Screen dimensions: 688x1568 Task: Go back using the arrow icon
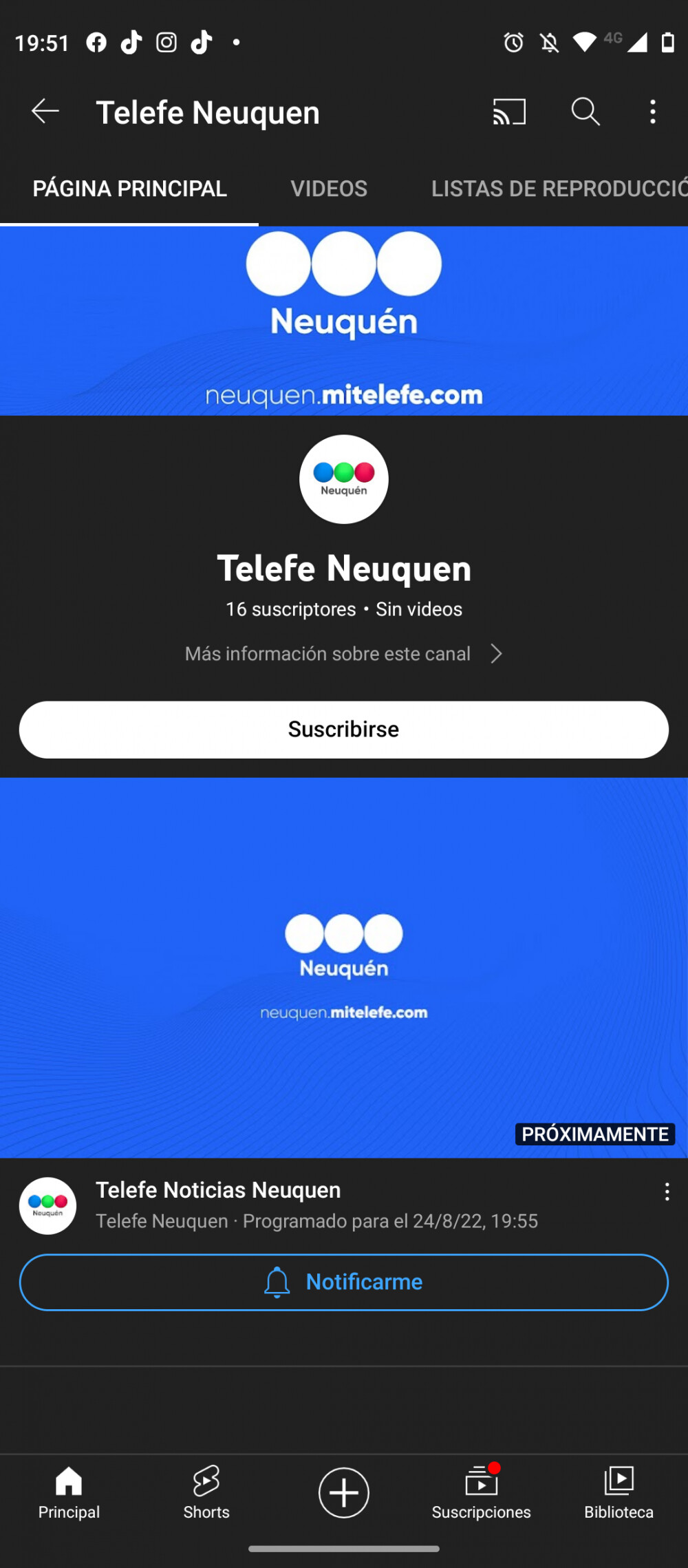45,110
